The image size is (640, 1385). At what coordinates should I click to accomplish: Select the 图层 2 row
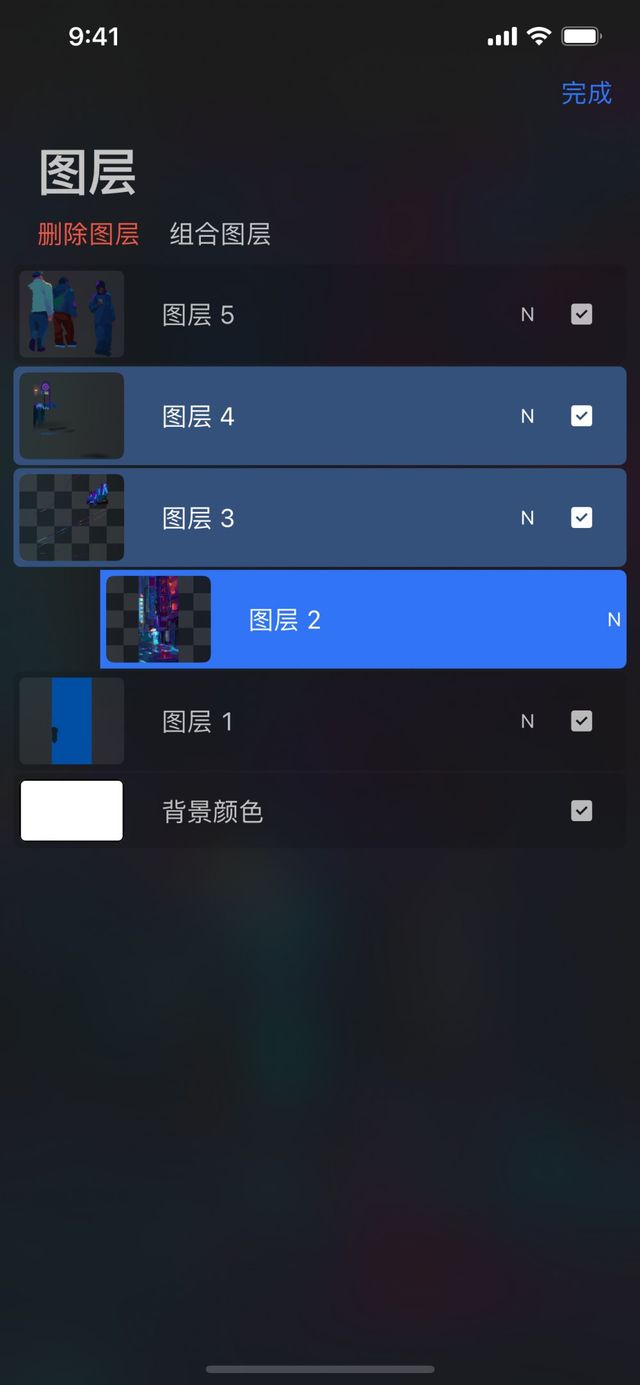pyautogui.click(x=400, y=620)
